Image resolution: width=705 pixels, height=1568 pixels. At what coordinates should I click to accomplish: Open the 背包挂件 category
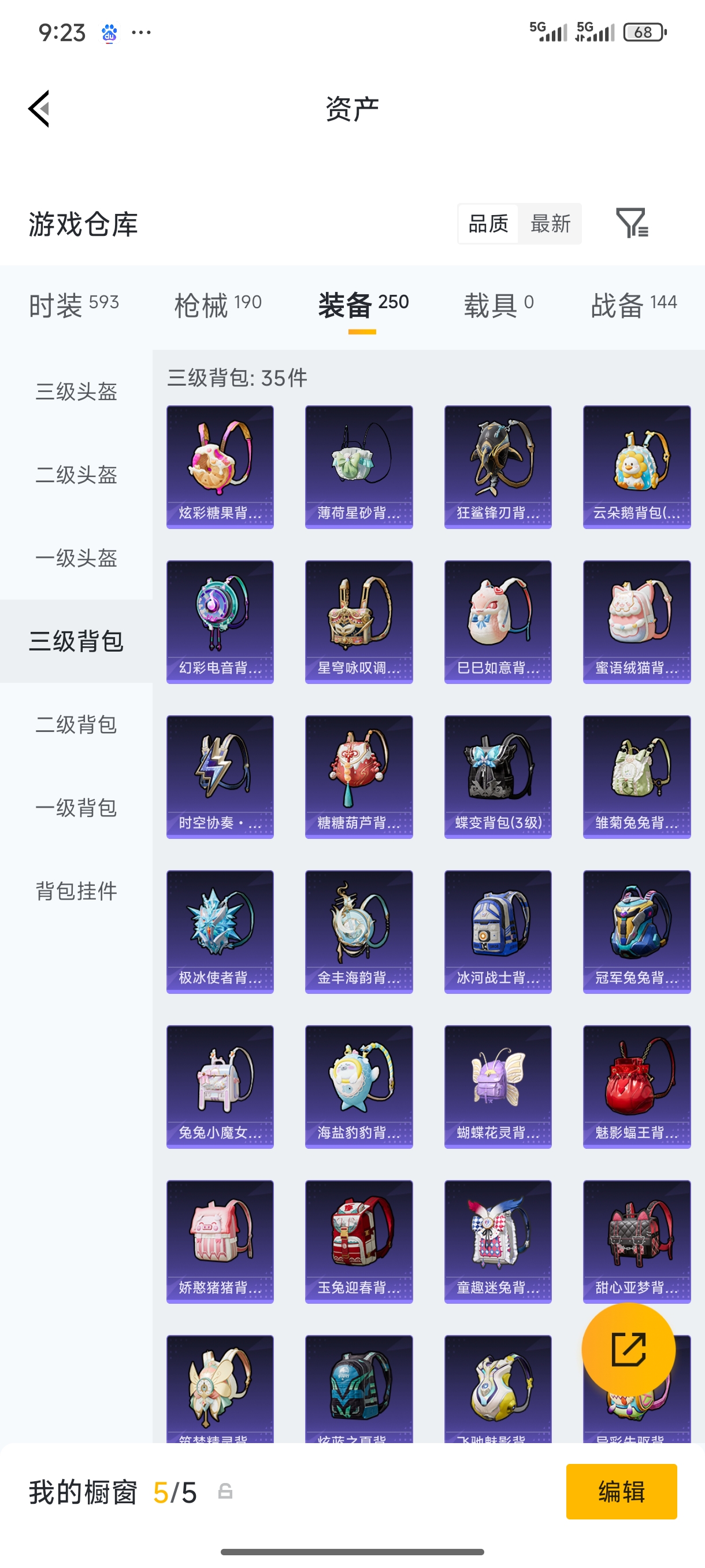pyautogui.click(x=76, y=892)
